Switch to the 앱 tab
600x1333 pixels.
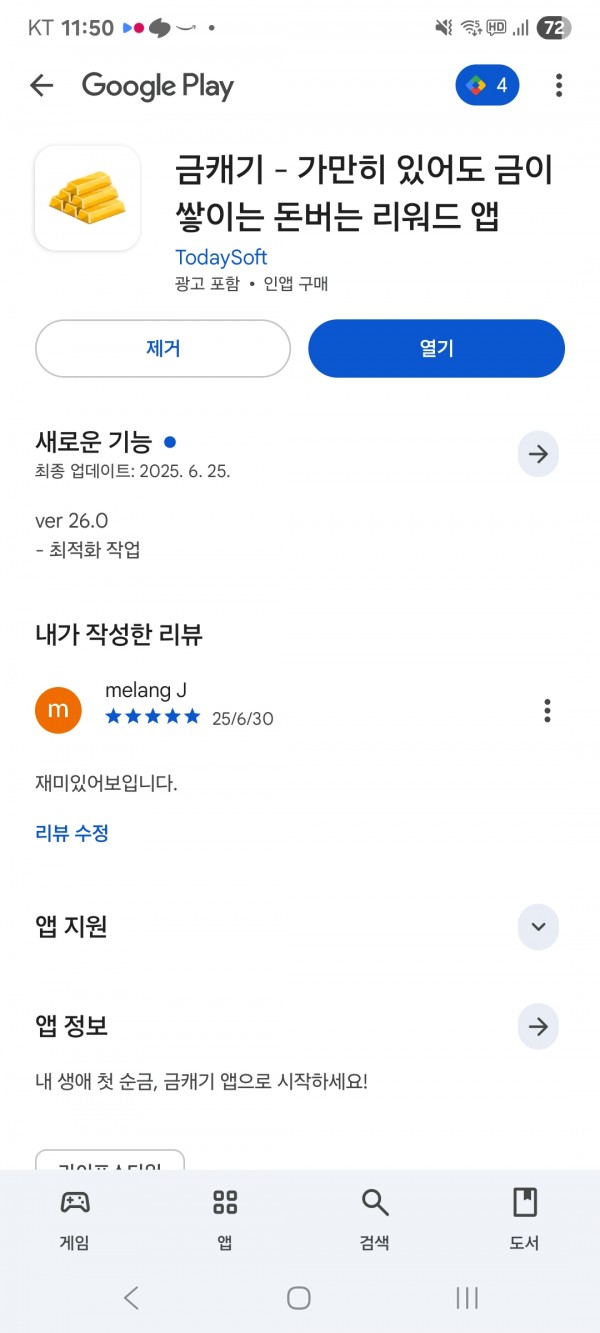click(225, 1220)
